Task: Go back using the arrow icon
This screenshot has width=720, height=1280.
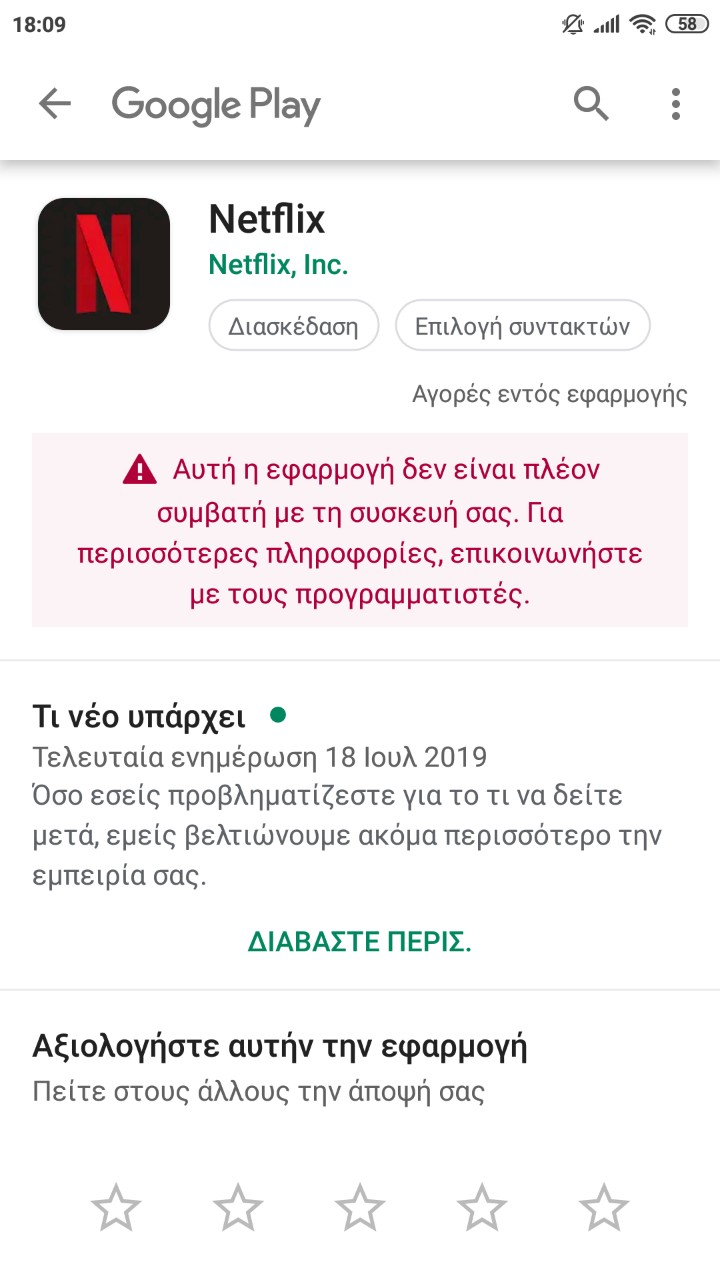Action: tap(54, 104)
